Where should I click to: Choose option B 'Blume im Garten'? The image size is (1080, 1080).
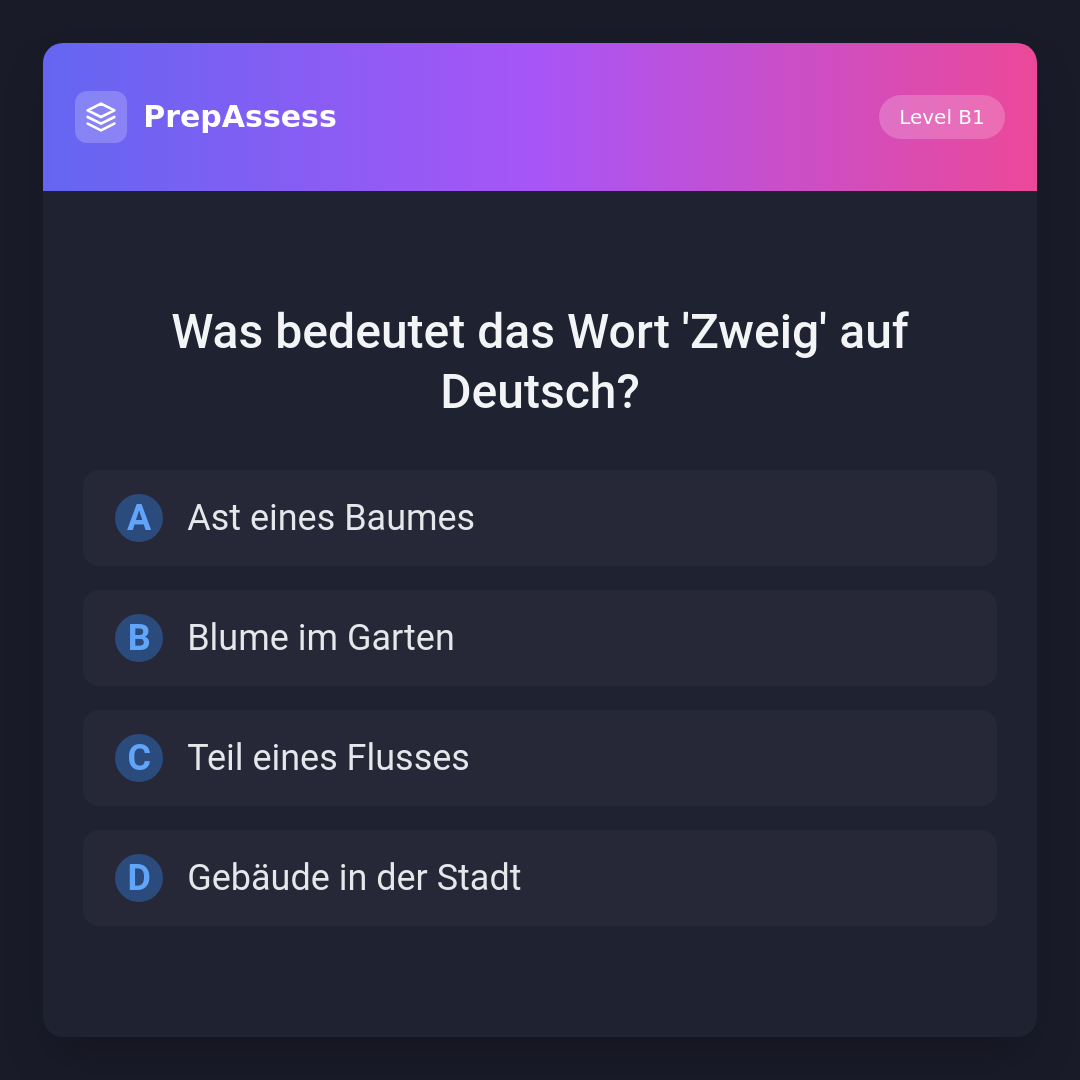(x=540, y=638)
